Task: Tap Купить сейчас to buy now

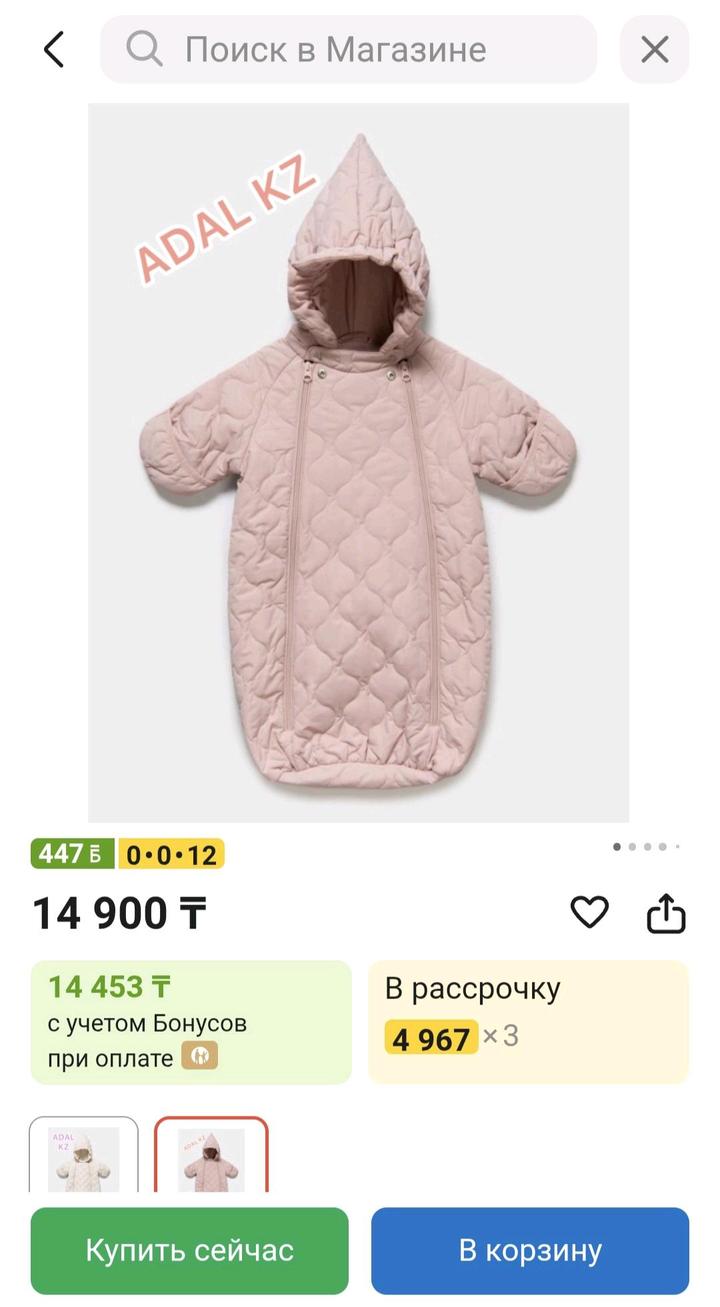Action: click(190, 1250)
